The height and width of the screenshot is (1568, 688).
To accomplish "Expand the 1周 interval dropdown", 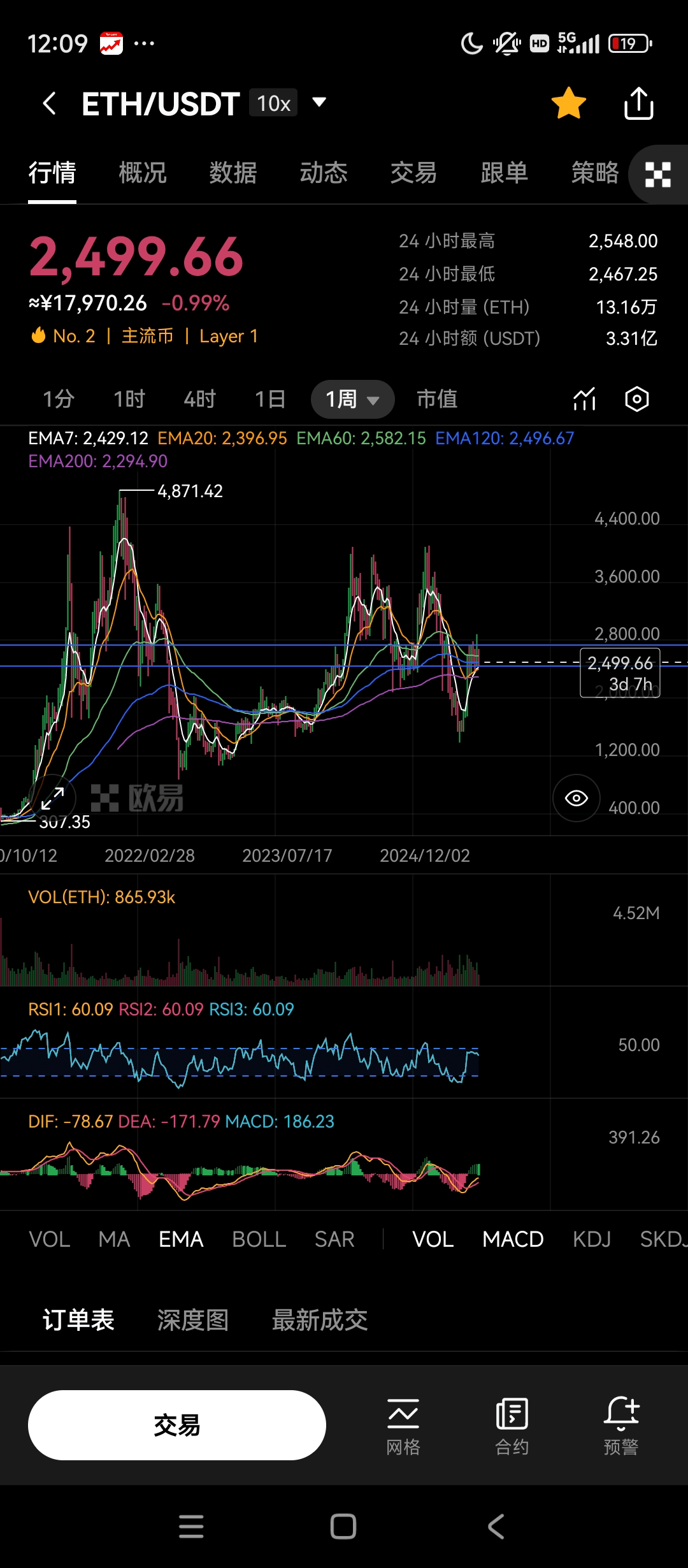I will pos(352,400).
